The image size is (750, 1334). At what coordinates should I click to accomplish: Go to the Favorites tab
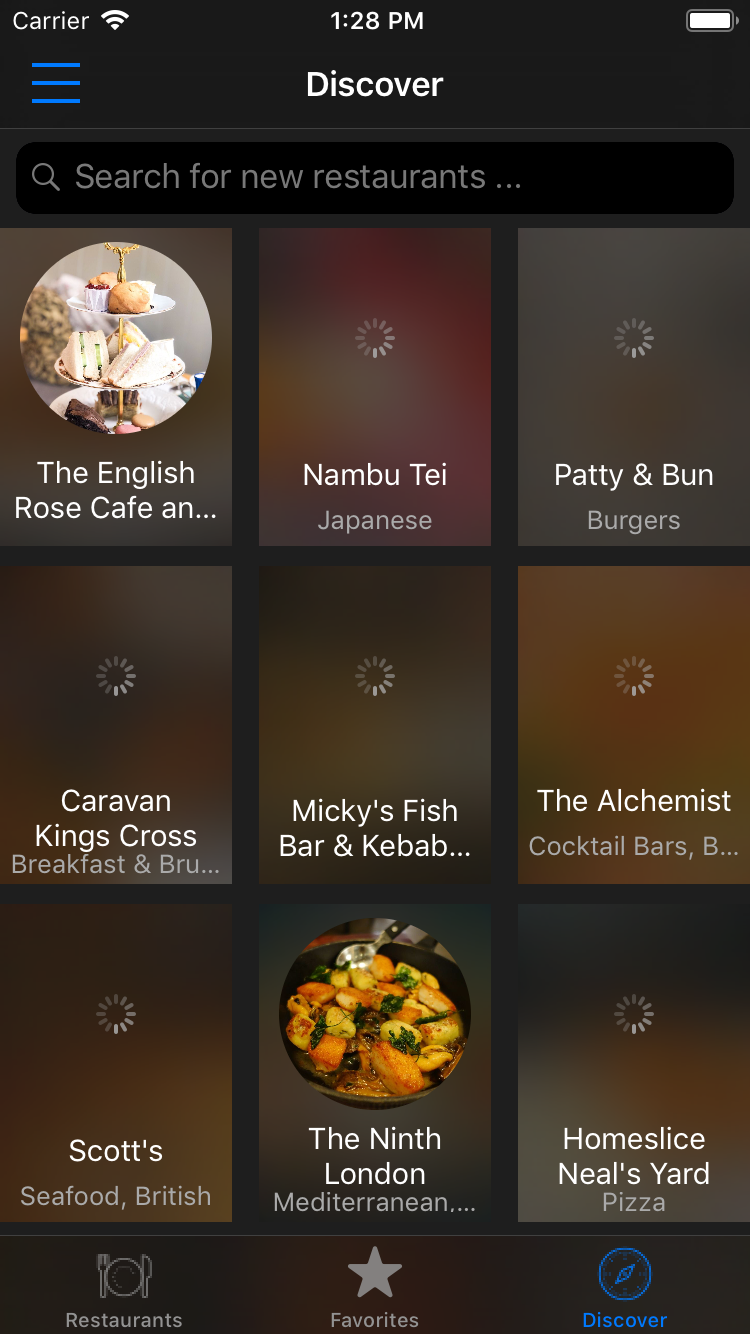(x=375, y=1288)
